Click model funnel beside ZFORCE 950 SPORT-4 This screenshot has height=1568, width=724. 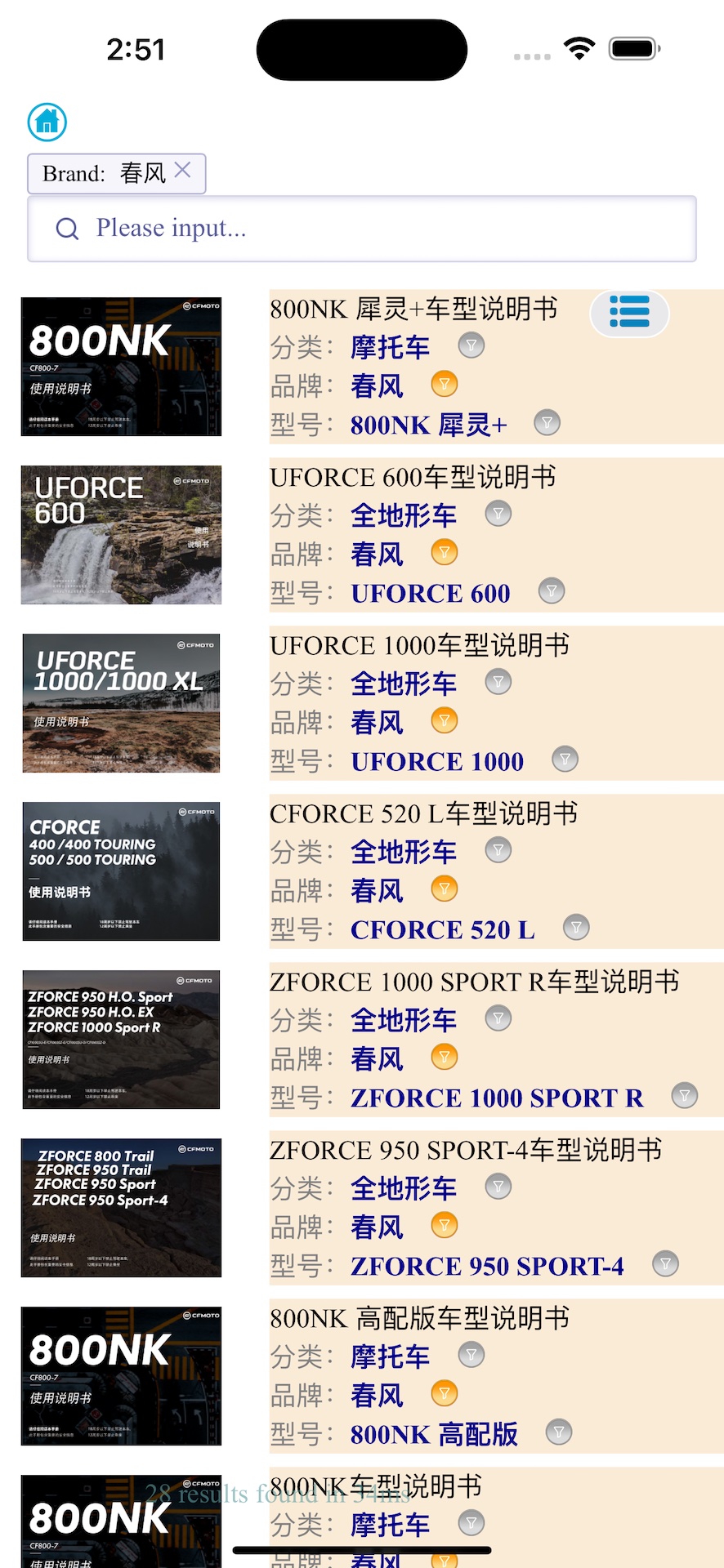pos(664,1263)
